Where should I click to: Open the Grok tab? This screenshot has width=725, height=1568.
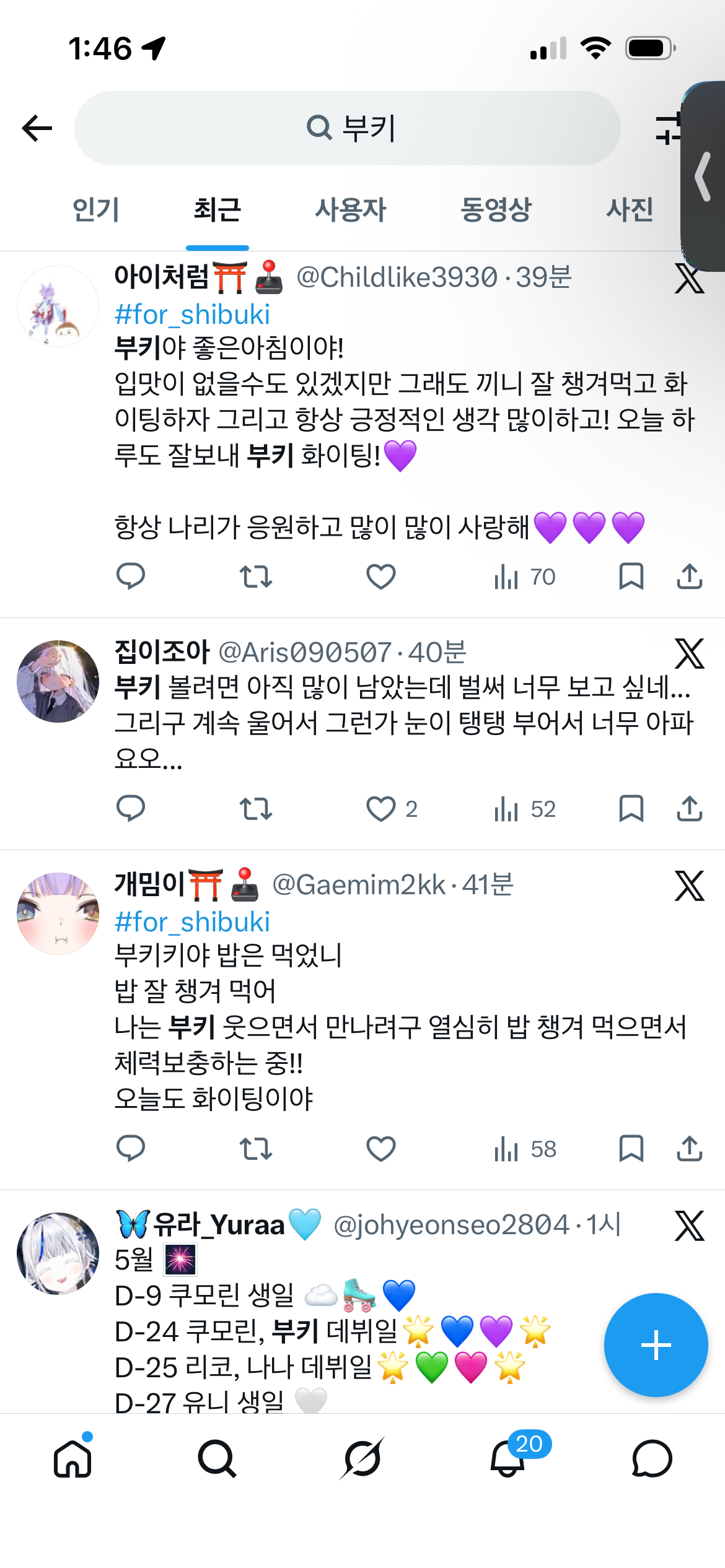pos(362,1459)
